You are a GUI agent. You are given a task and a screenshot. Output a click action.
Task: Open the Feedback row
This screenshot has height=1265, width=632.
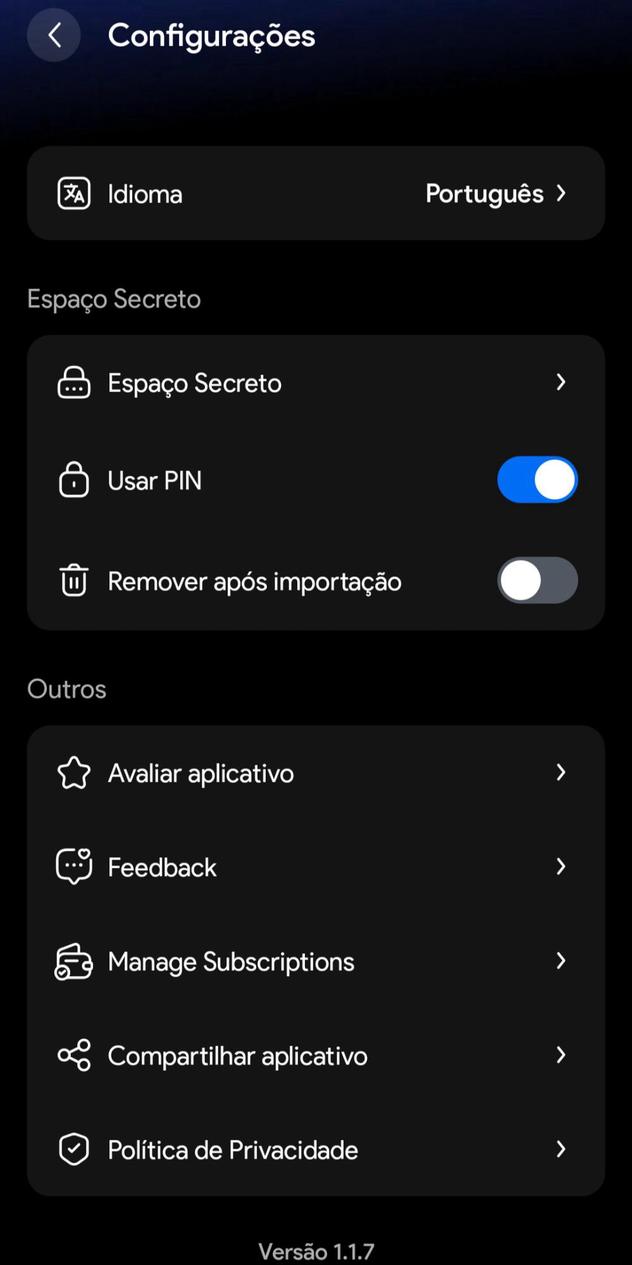pyautogui.click(x=316, y=867)
